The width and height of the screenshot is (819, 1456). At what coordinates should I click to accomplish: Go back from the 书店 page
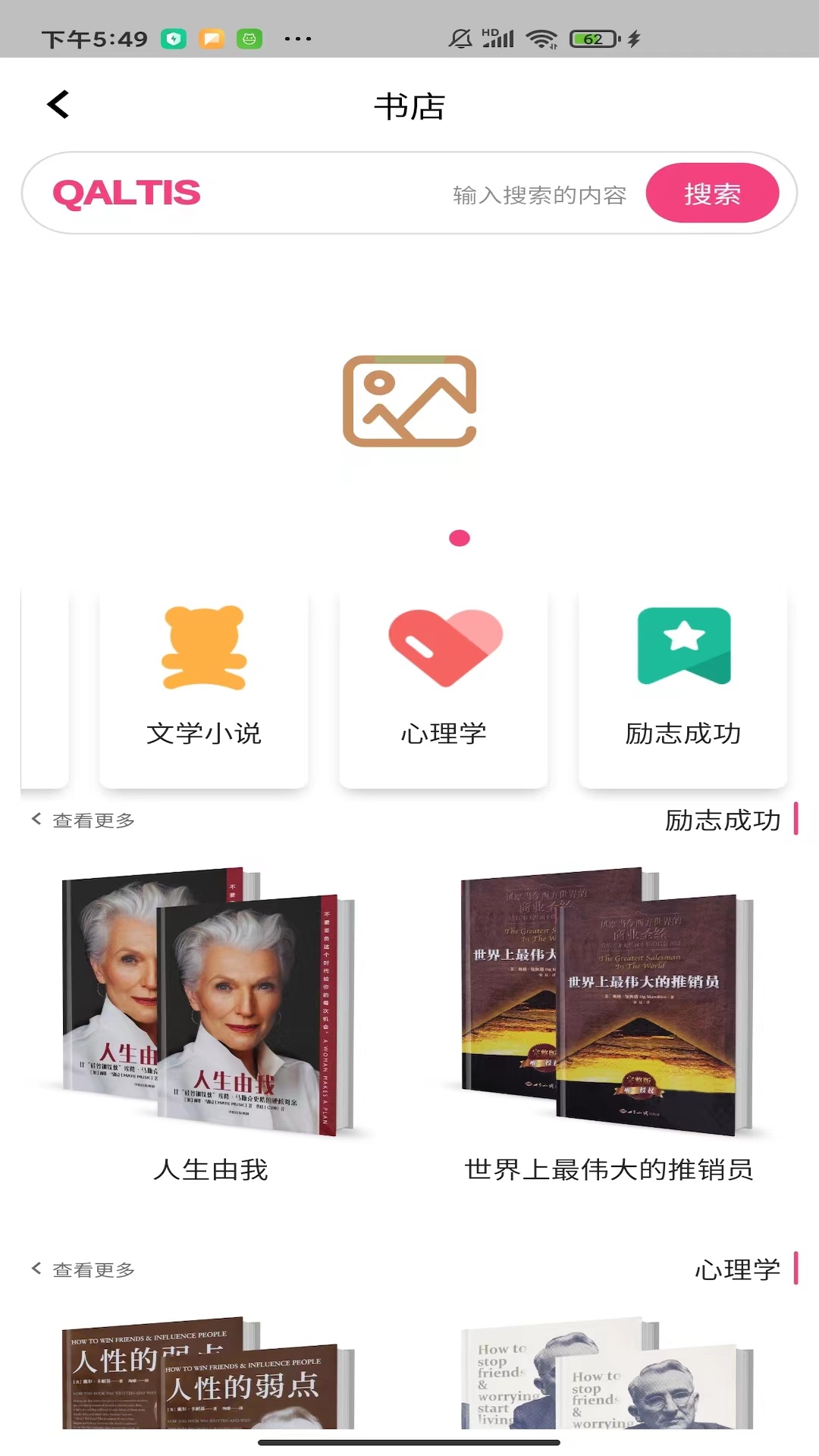pos(58,105)
